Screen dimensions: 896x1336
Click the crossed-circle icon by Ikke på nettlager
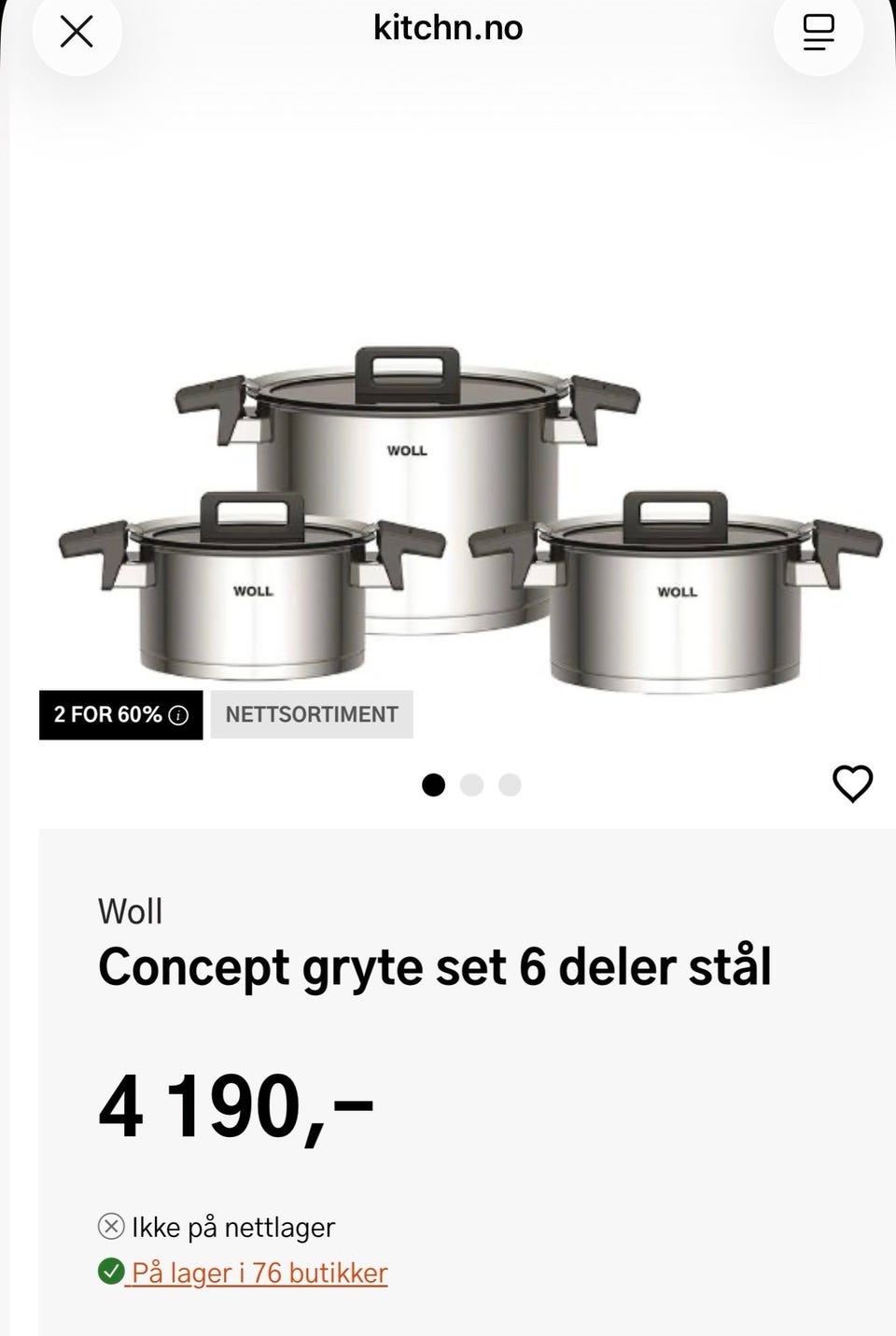(x=111, y=1226)
